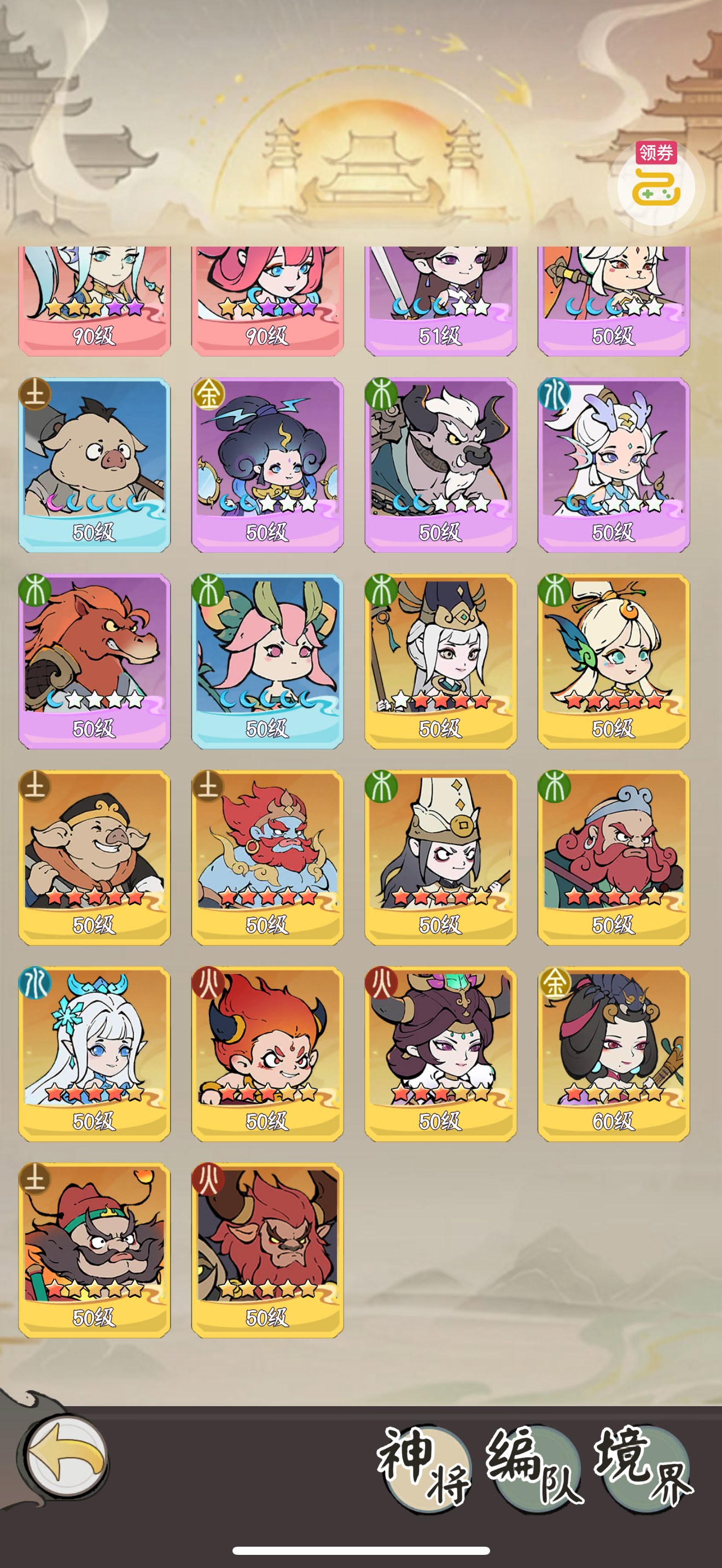Select the pink-haired flower fairy card

[267, 661]
